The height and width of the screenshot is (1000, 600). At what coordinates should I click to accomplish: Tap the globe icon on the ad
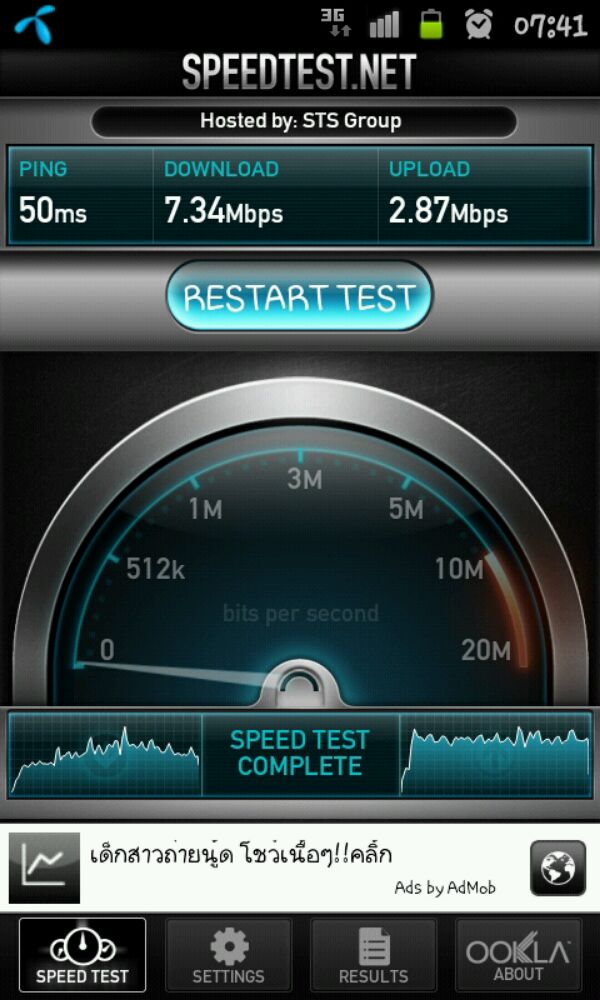click(x=557, y=867)
